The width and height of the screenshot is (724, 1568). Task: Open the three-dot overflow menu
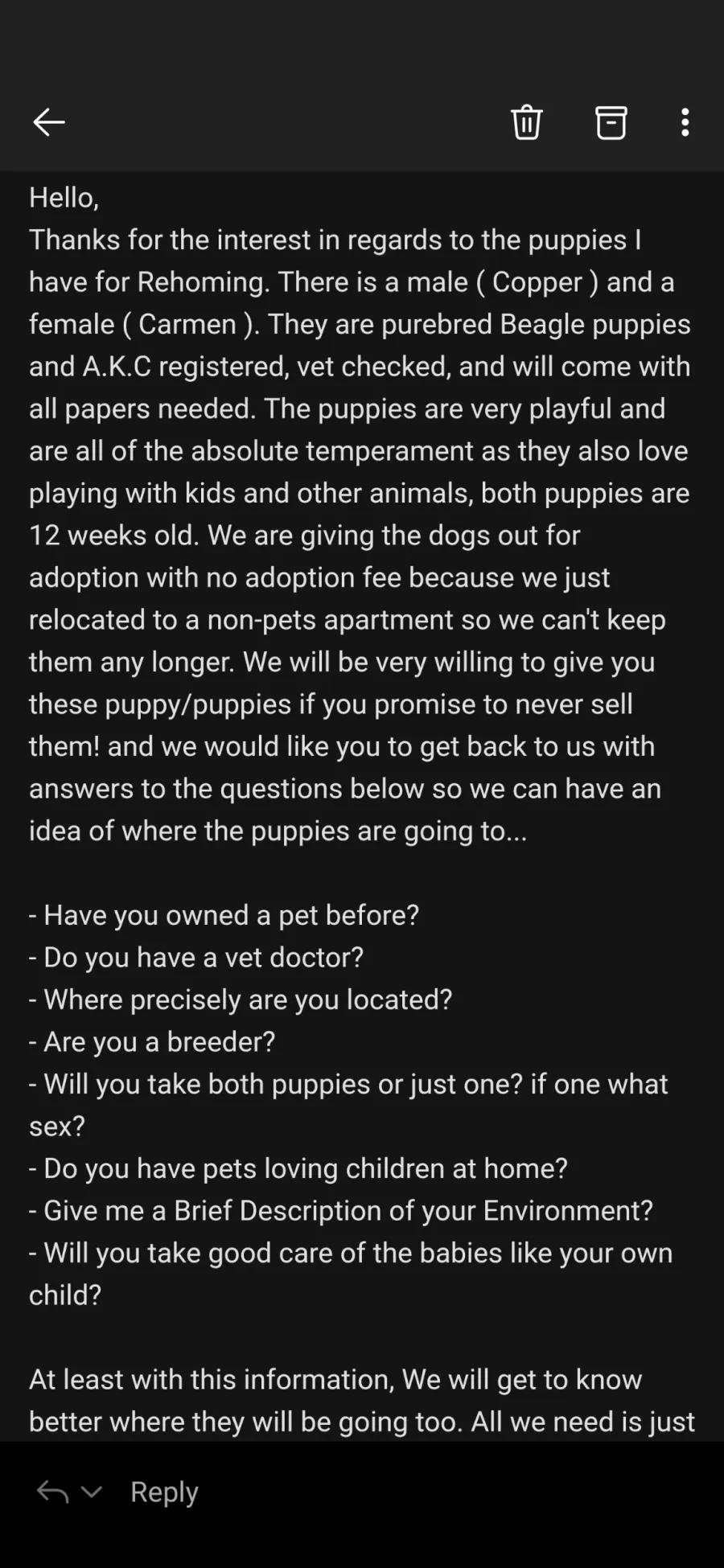(x=685, y=122)
